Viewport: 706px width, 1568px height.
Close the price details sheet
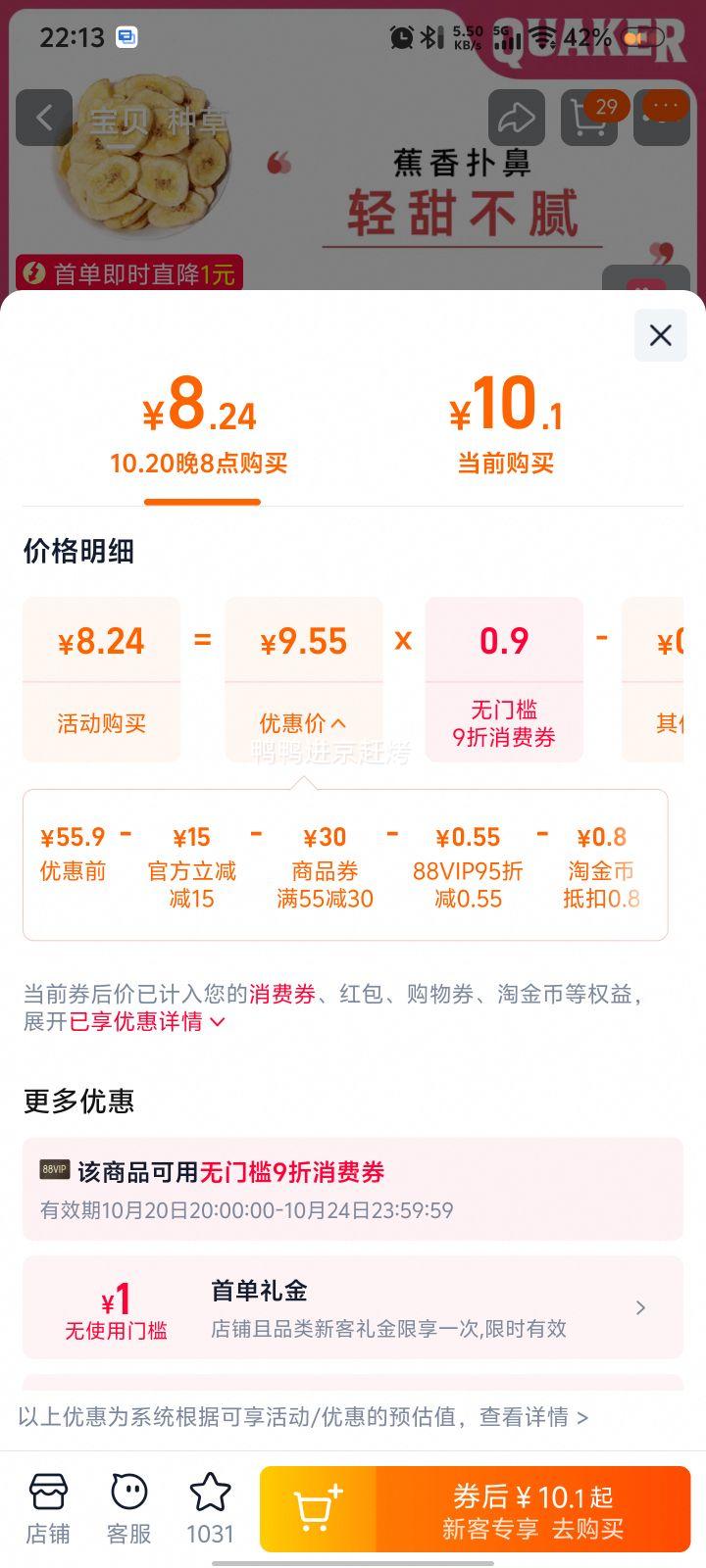tap(660, 335)
